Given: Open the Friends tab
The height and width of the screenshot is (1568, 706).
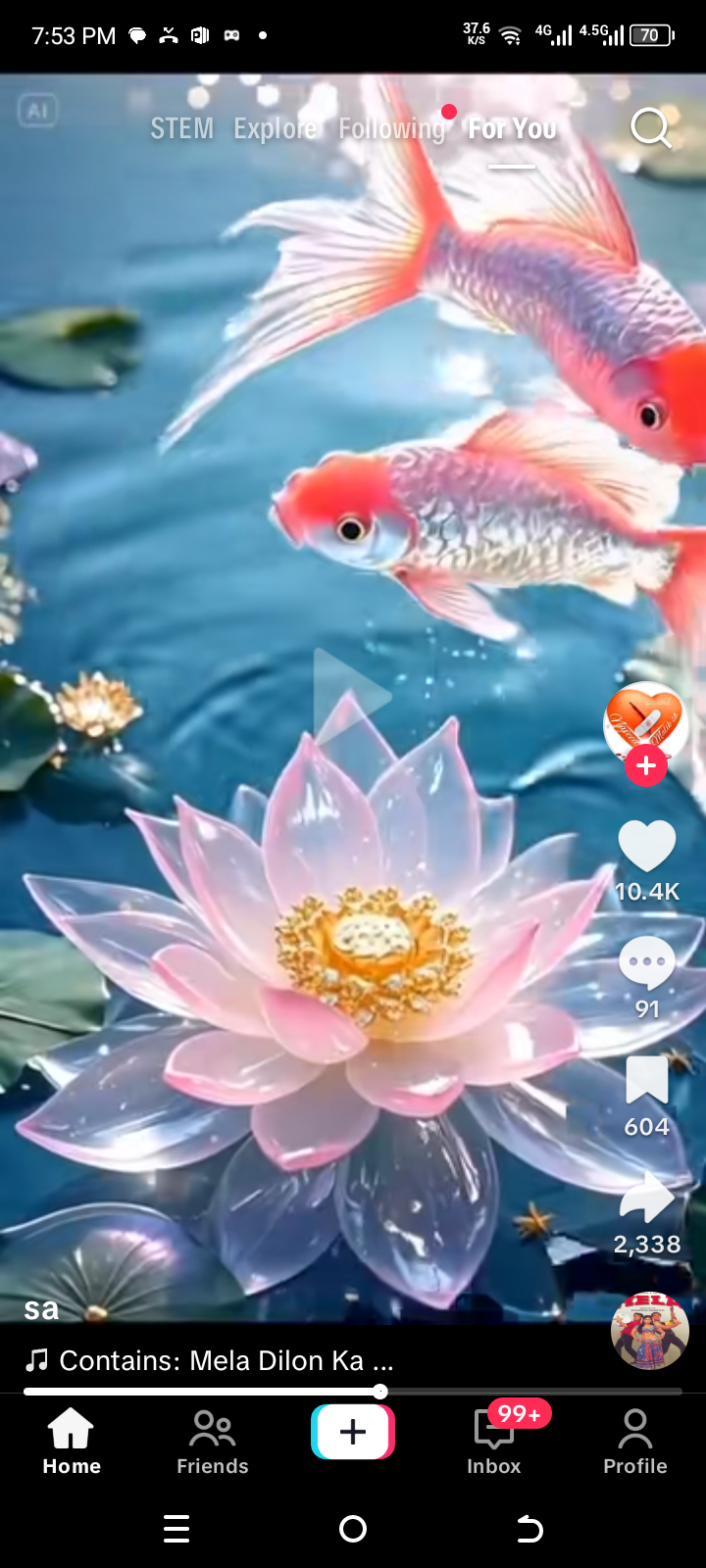Looking at the screenshot, I should point(213,1441).
